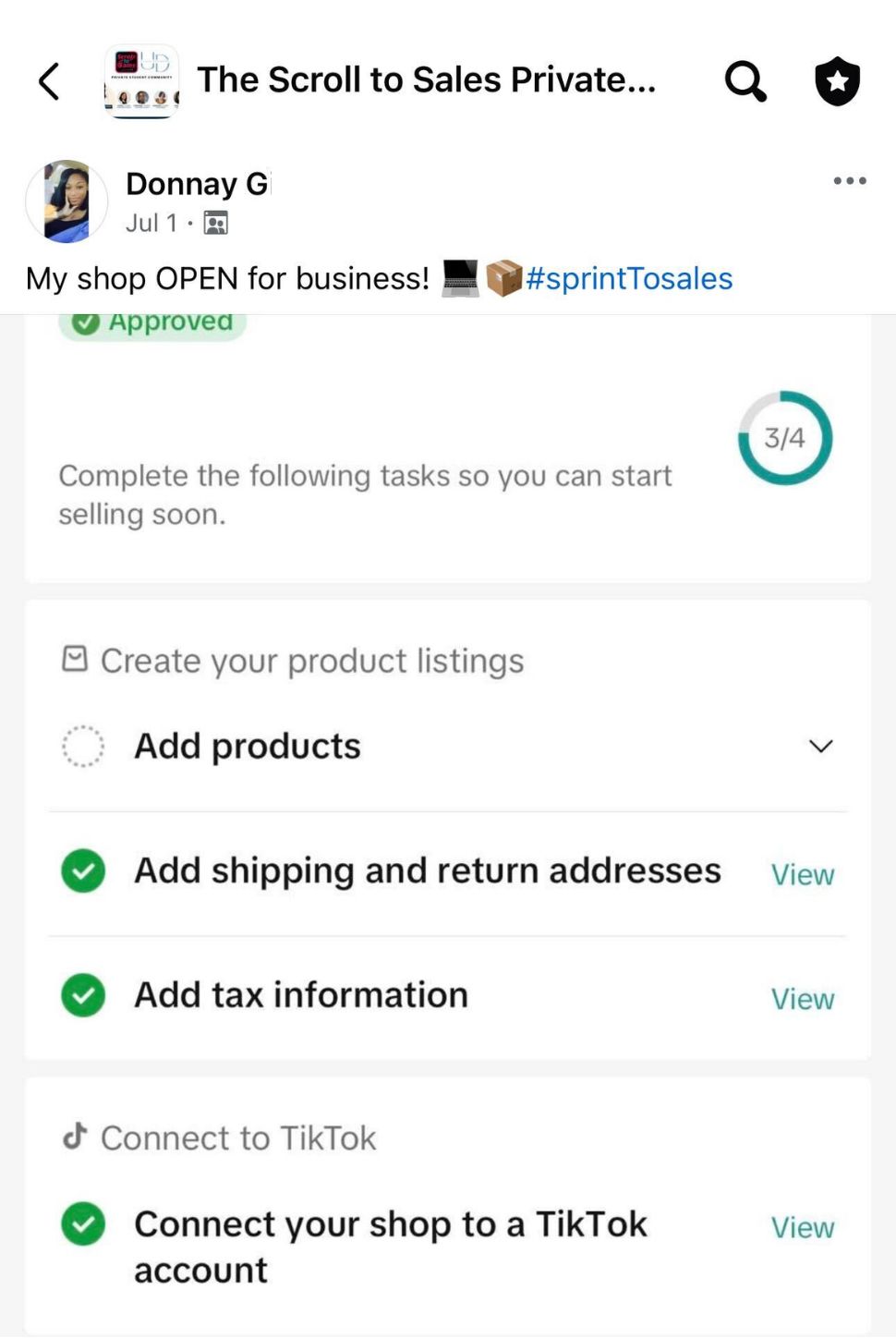Open Donnay G's profile from the name
896x1338 pixels.
coord(197,184)
